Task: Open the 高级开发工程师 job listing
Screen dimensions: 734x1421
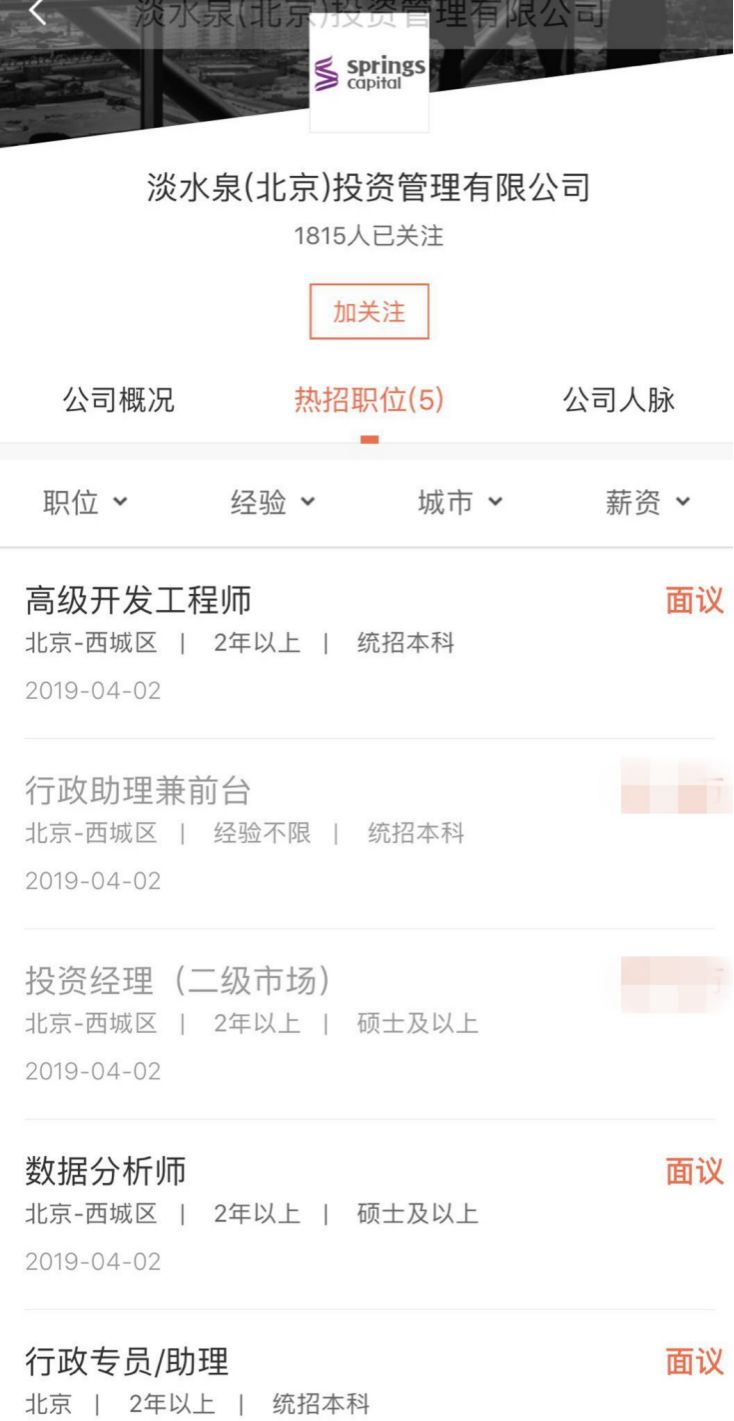Action: [367, 644]
